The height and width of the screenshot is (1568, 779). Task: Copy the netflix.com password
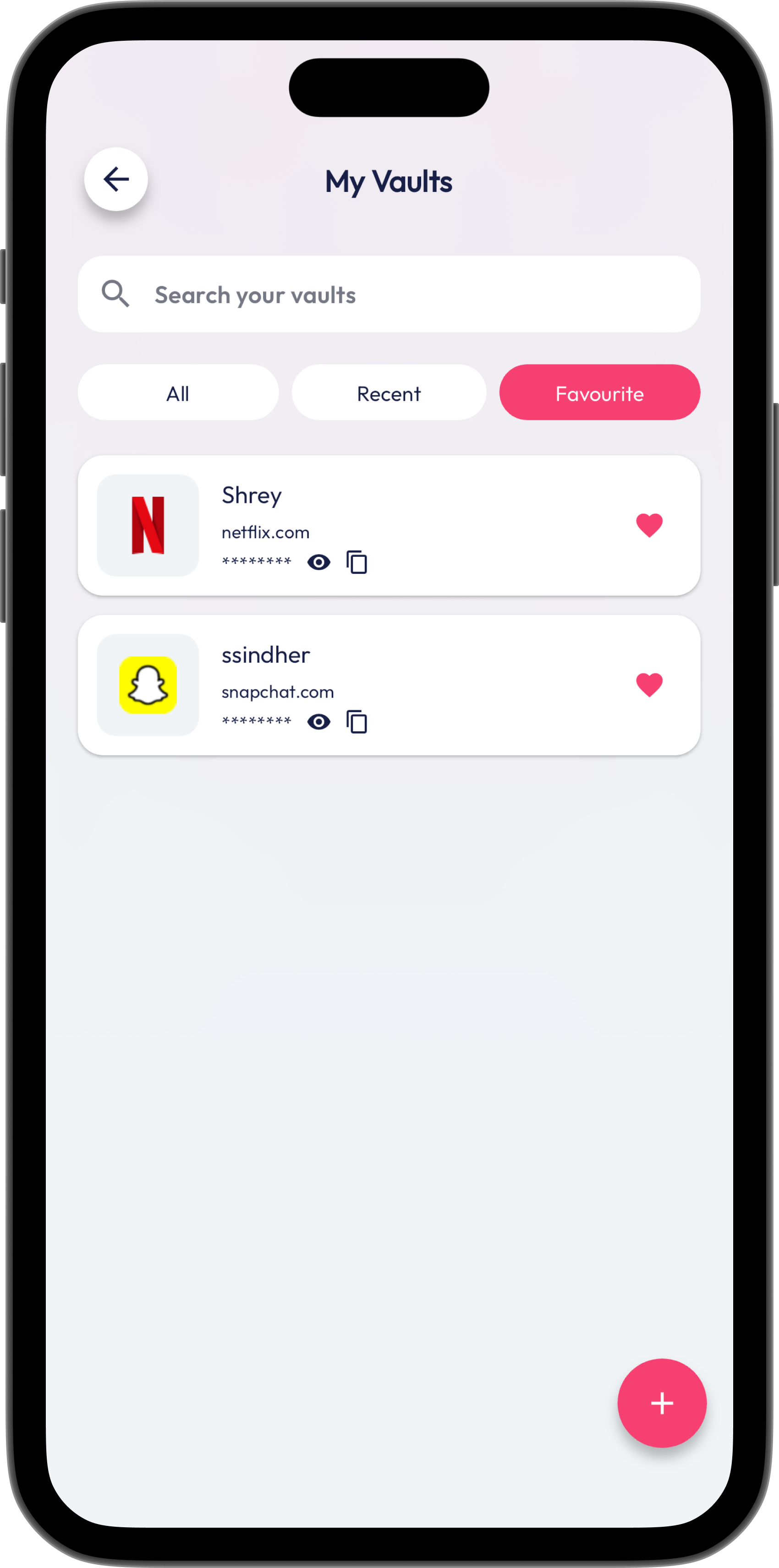pyautogui.click(x=357, y=562)
